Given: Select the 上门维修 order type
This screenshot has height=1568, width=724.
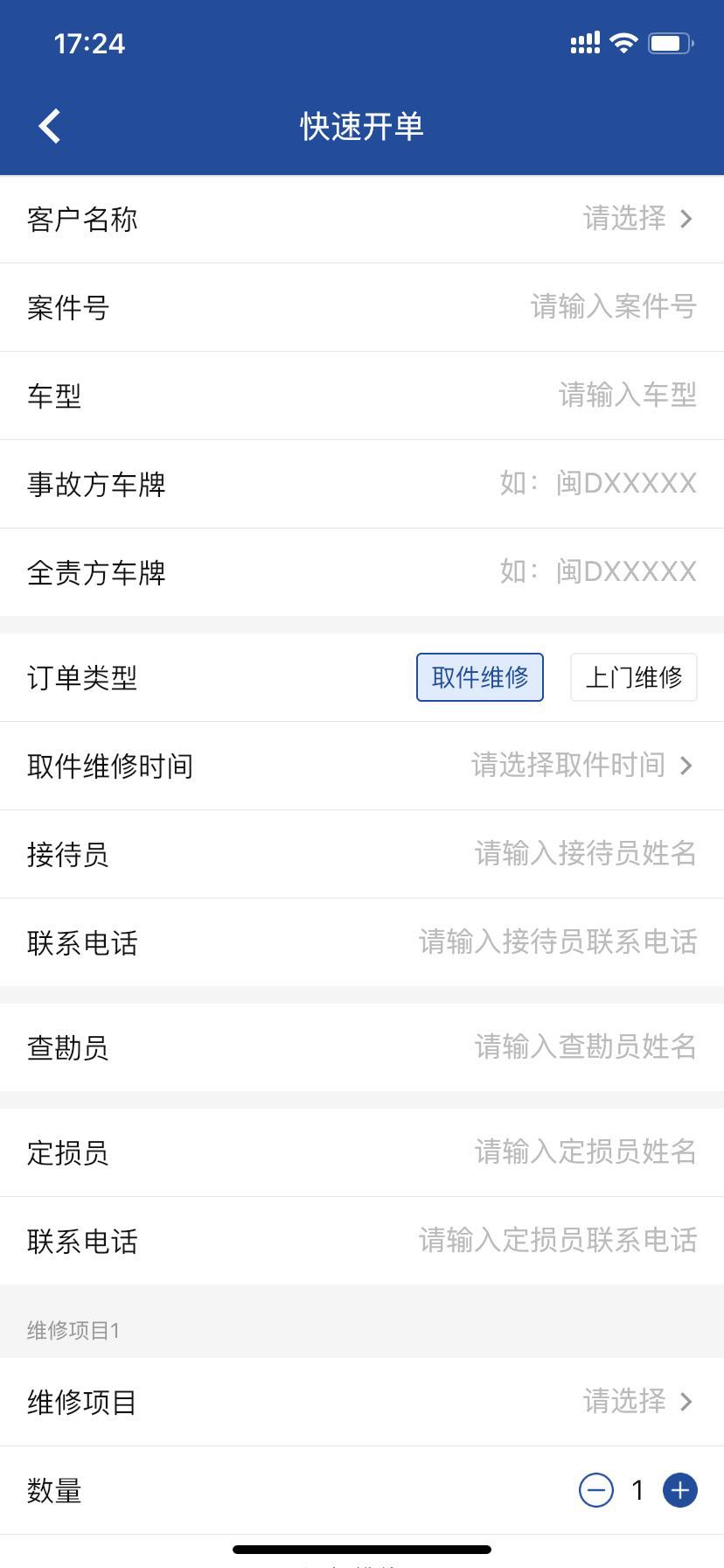Looking at the screenshot, I should click(633, 677).
